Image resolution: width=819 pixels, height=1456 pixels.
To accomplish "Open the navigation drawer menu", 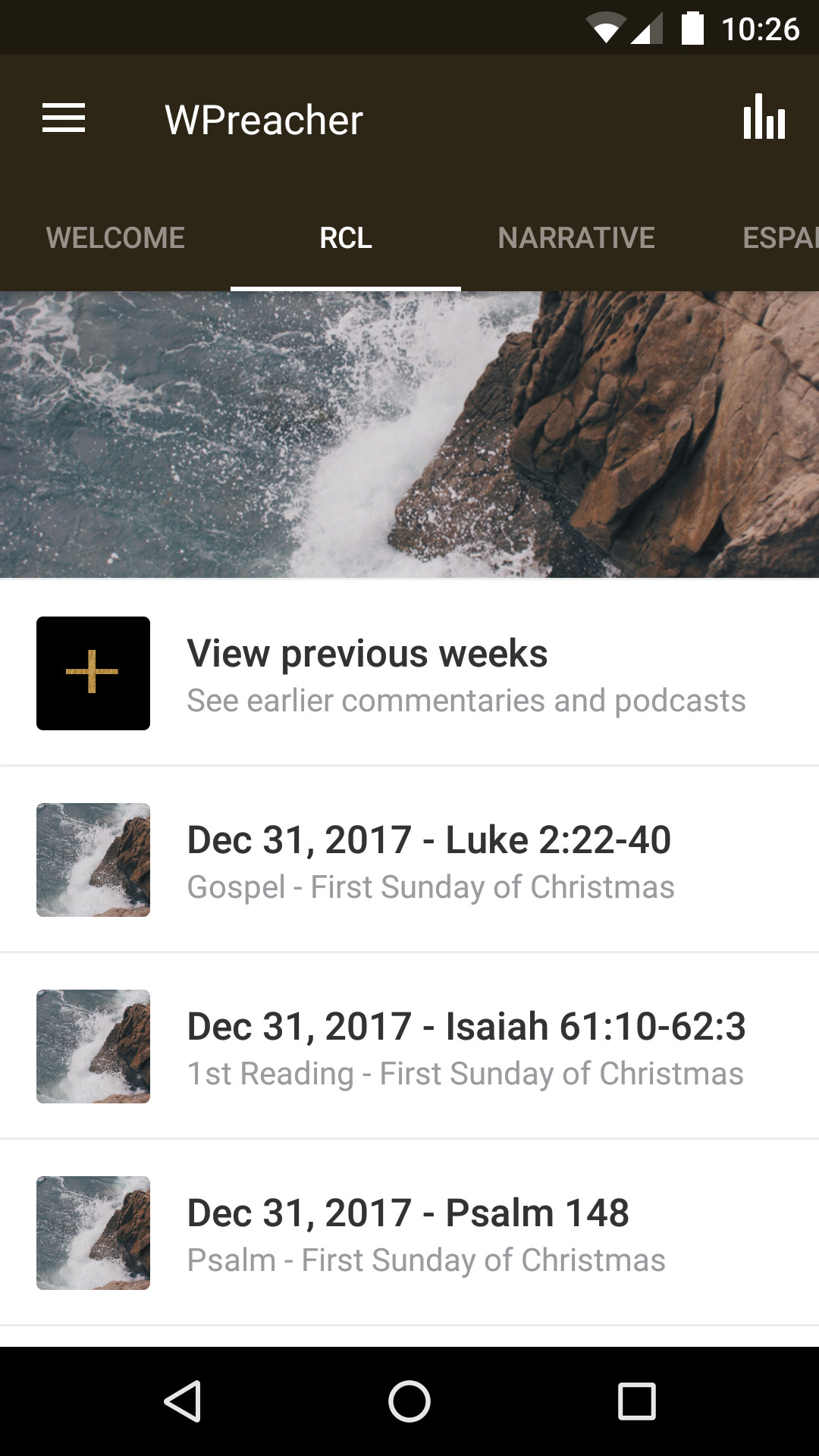I will pos(64,118).
